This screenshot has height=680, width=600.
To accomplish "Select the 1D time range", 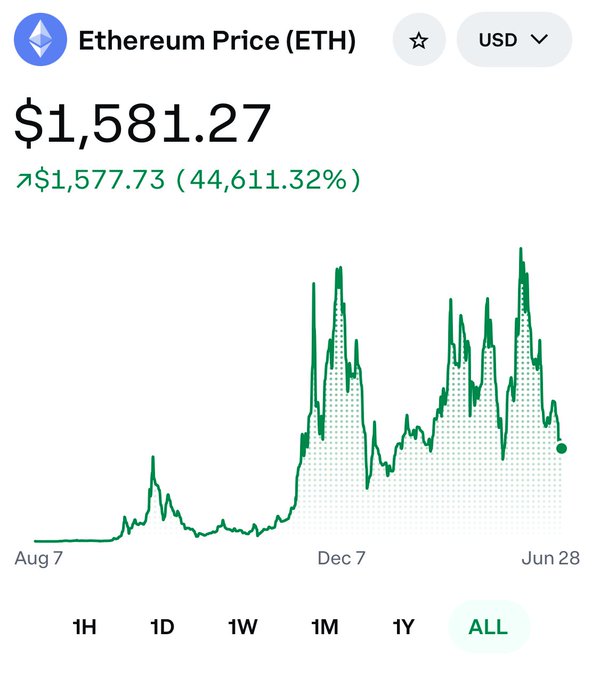I will click(163, 627).
